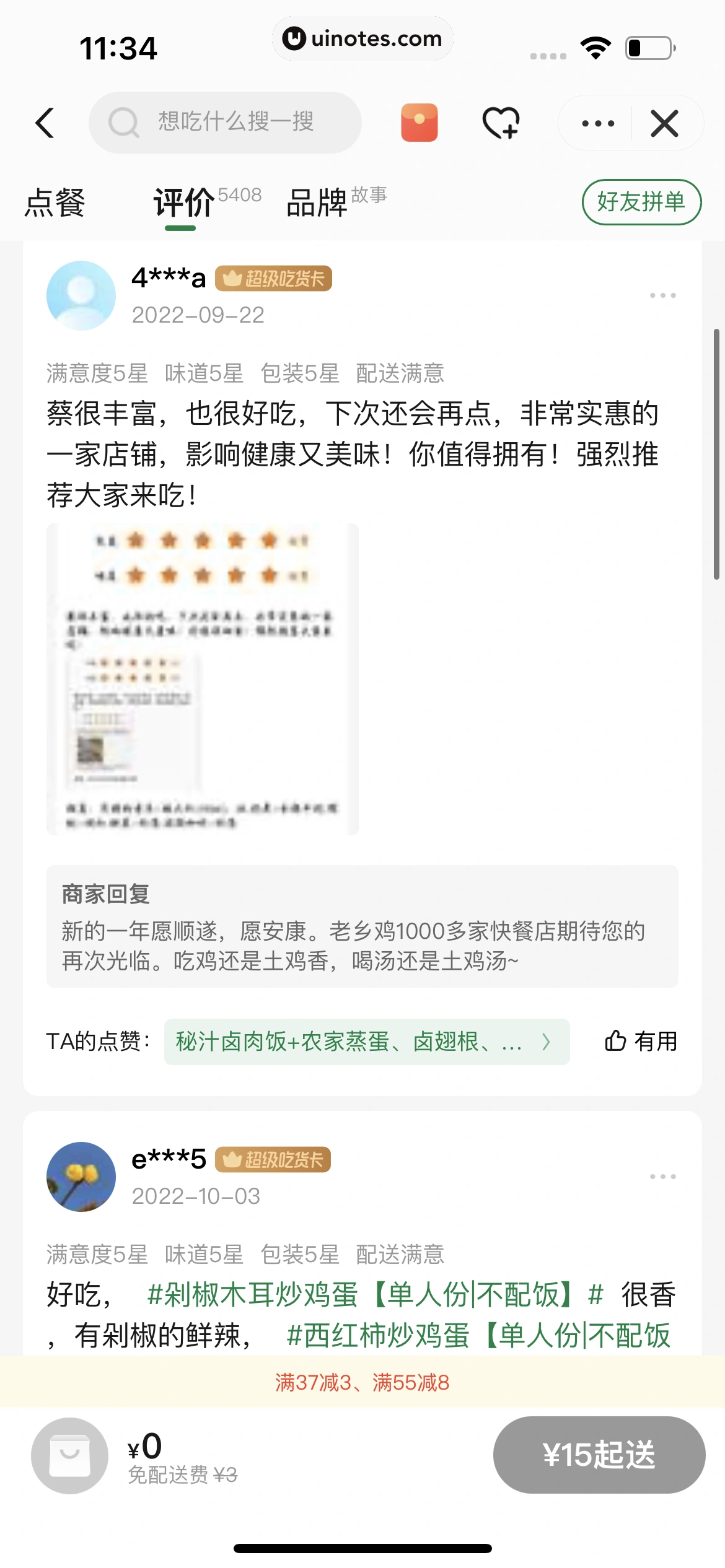
Task: Open the #西红柿炒鸡蛋 dish link
Action: tap(477, 1335)
